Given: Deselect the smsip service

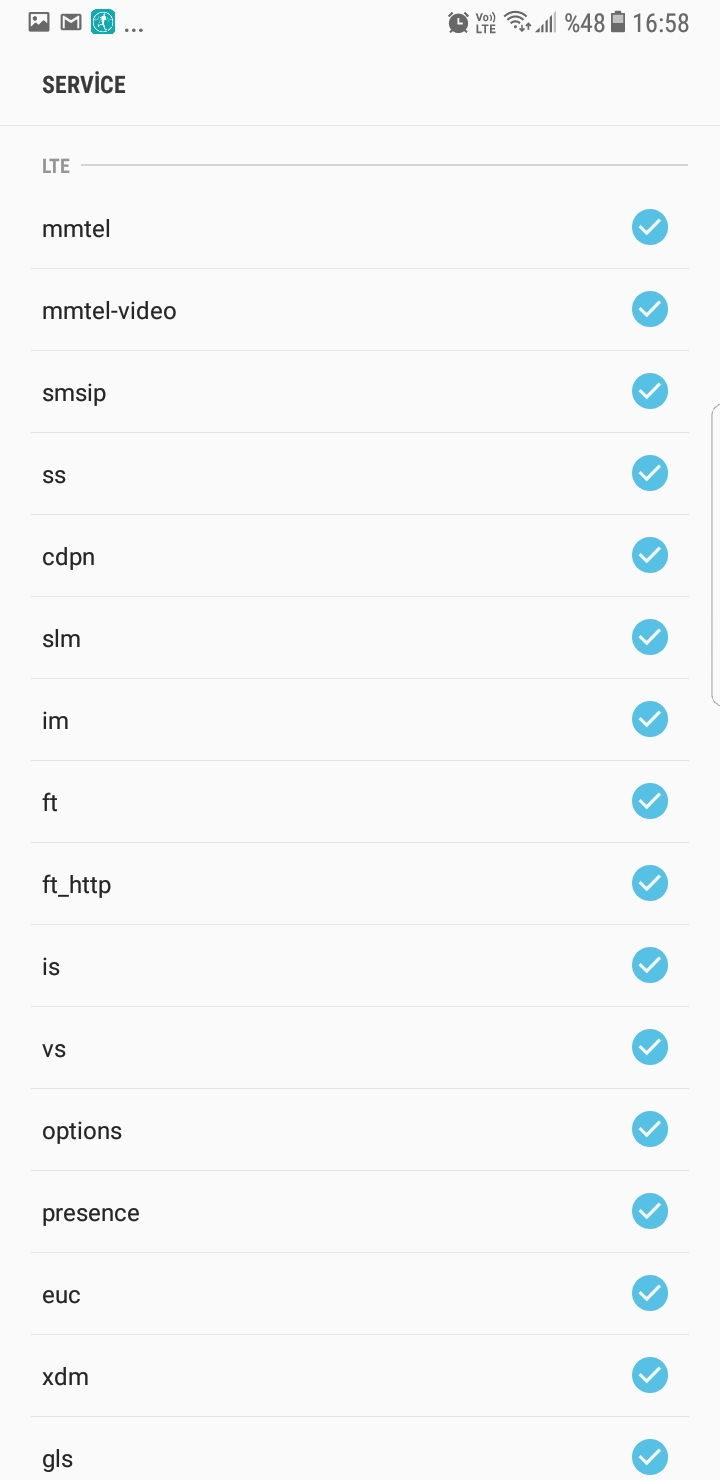Looking at the screenshot, I should click(x=649, y=392).
